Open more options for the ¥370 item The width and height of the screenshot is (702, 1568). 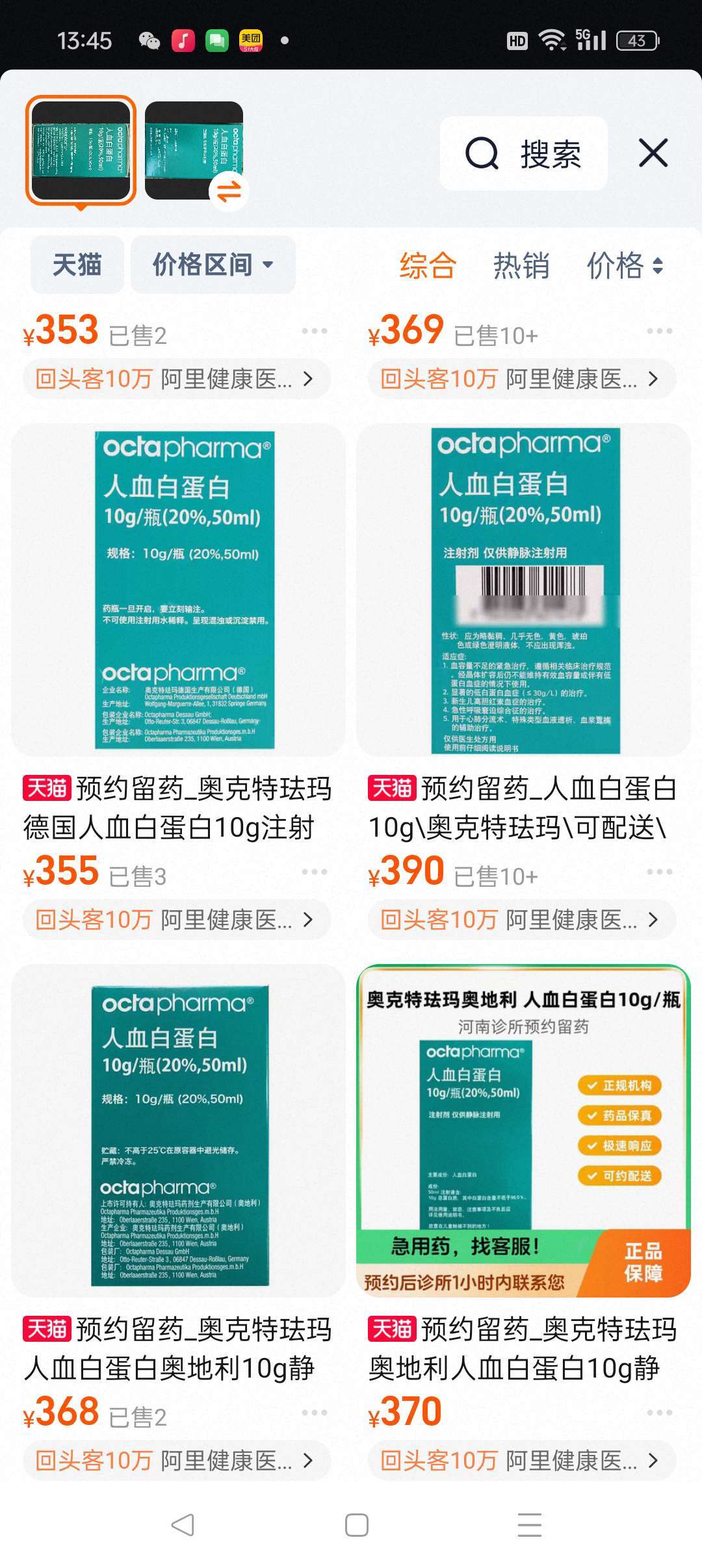point(659,1413)
